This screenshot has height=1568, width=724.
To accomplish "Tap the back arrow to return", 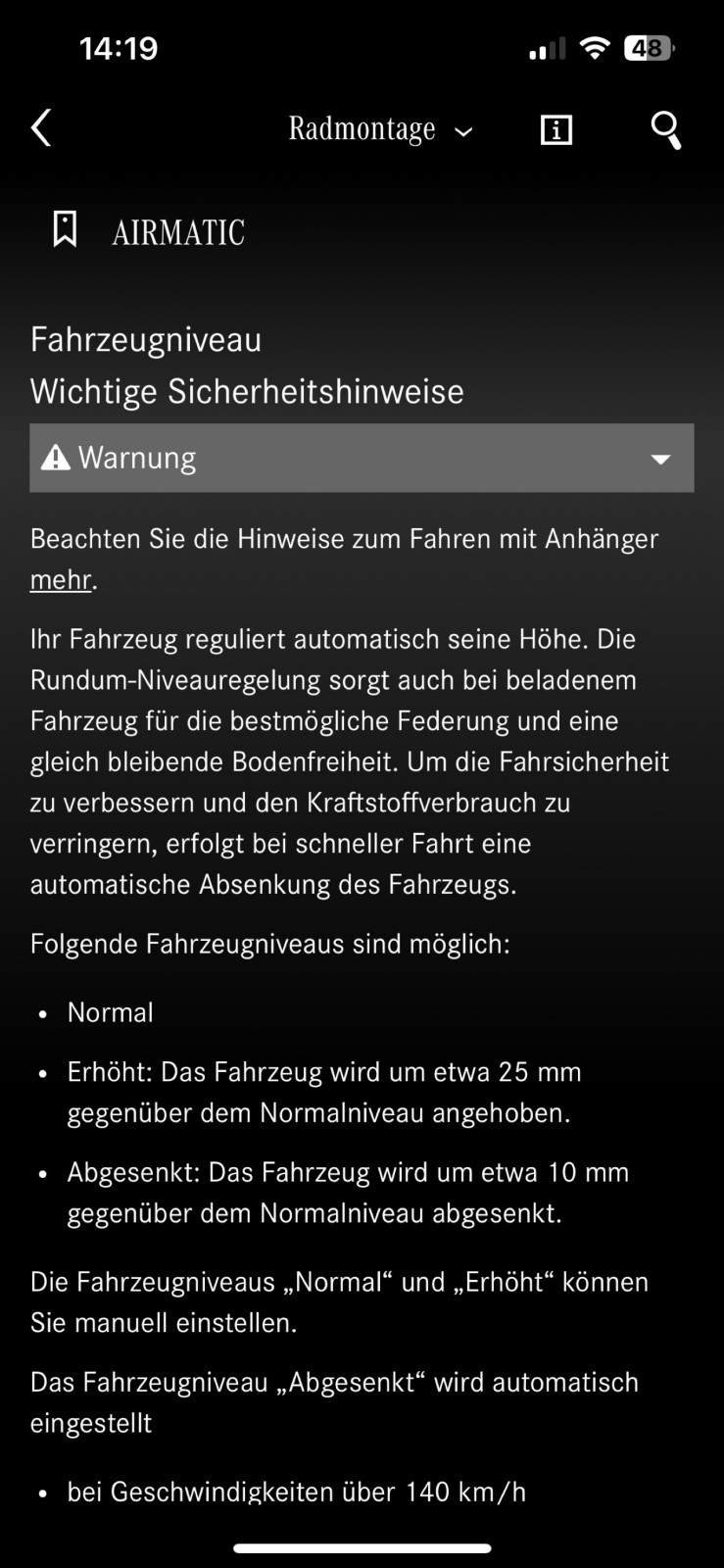I will [40, 127].
